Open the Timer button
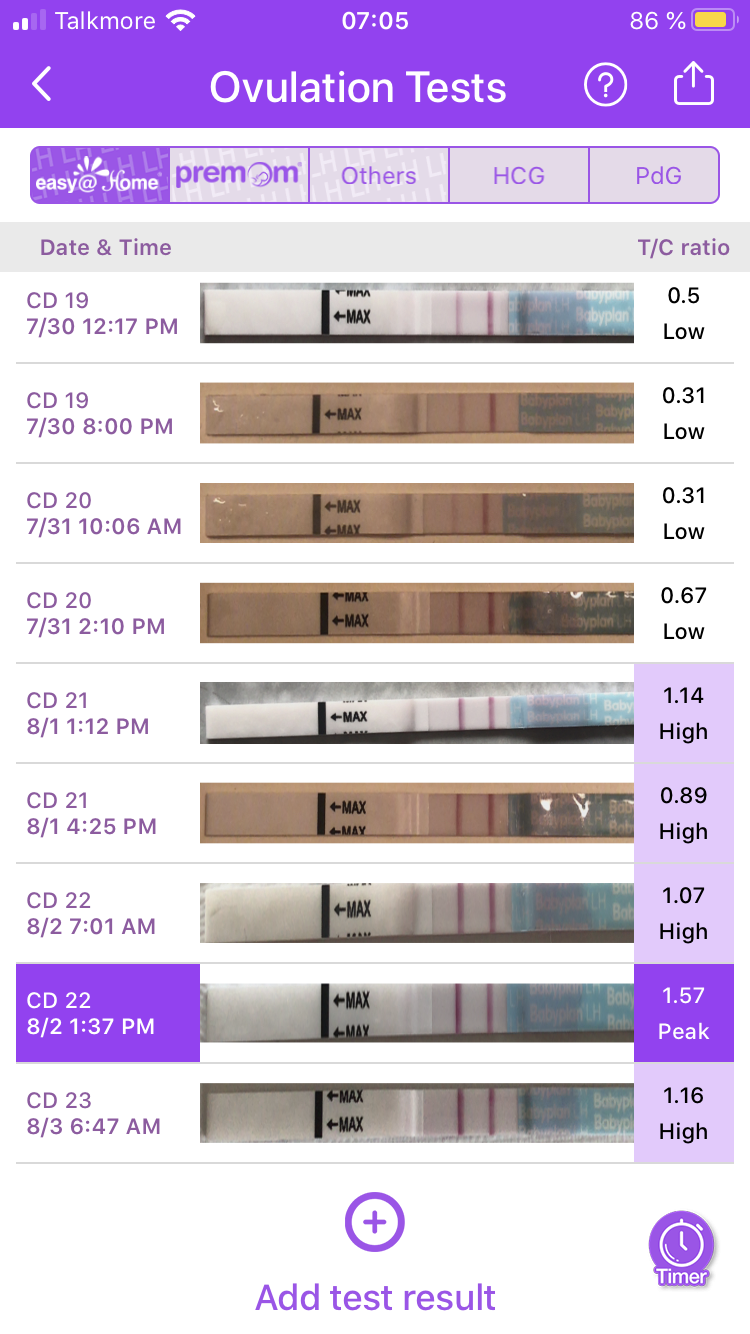 [682, 1248]
